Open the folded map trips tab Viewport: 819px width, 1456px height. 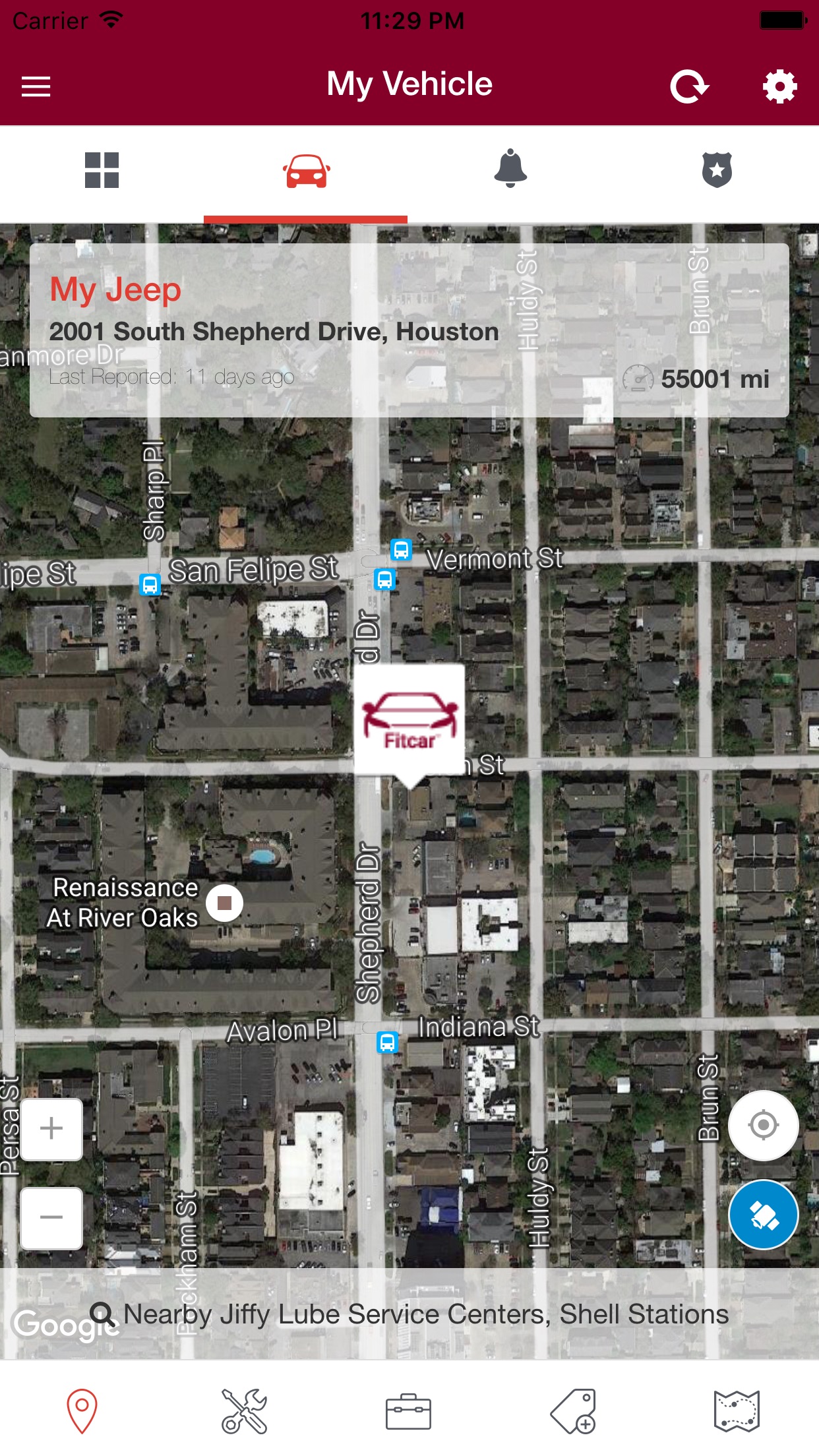(737, 1410)
